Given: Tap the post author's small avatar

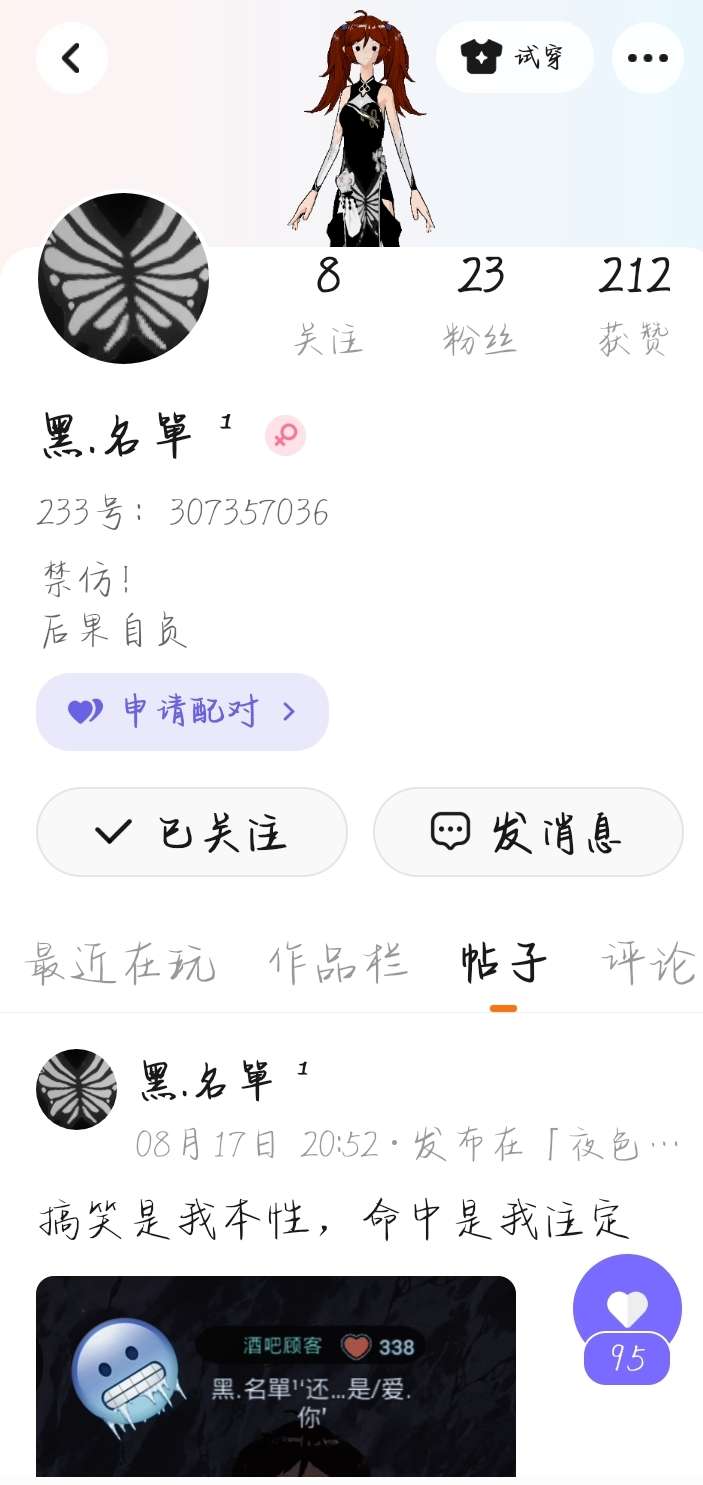Looking at the screenshot, I should tap(77, 1090).
